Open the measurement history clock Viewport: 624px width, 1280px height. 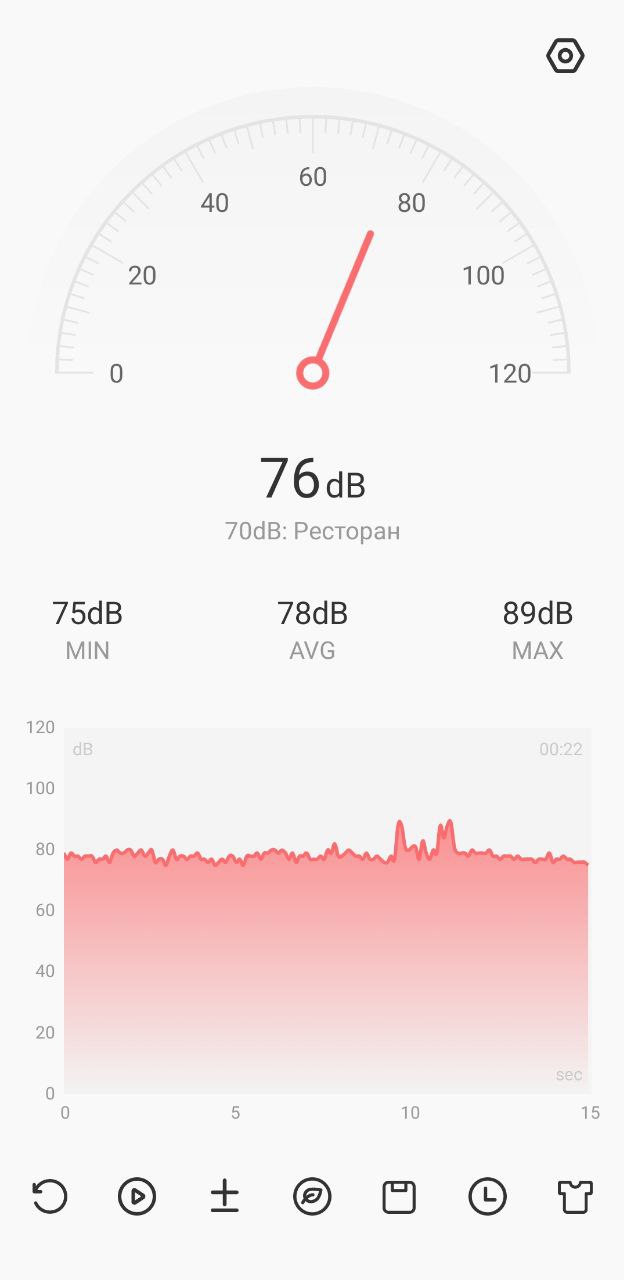(487, 1196)
